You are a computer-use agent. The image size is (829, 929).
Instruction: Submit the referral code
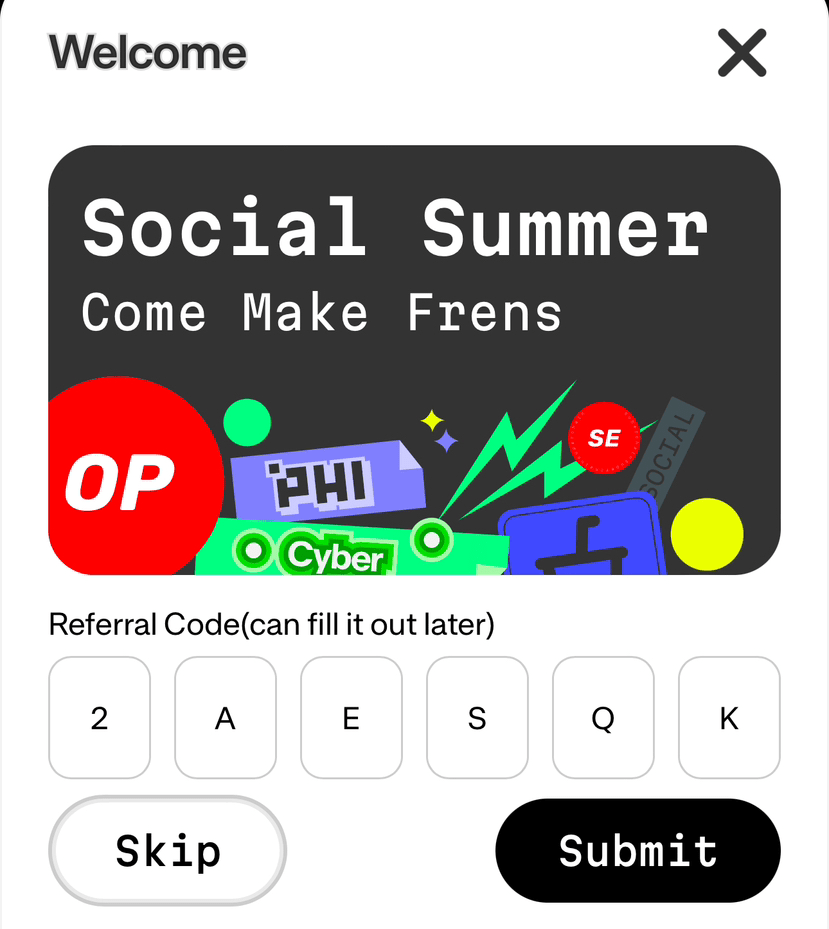[x=638, y=851]
